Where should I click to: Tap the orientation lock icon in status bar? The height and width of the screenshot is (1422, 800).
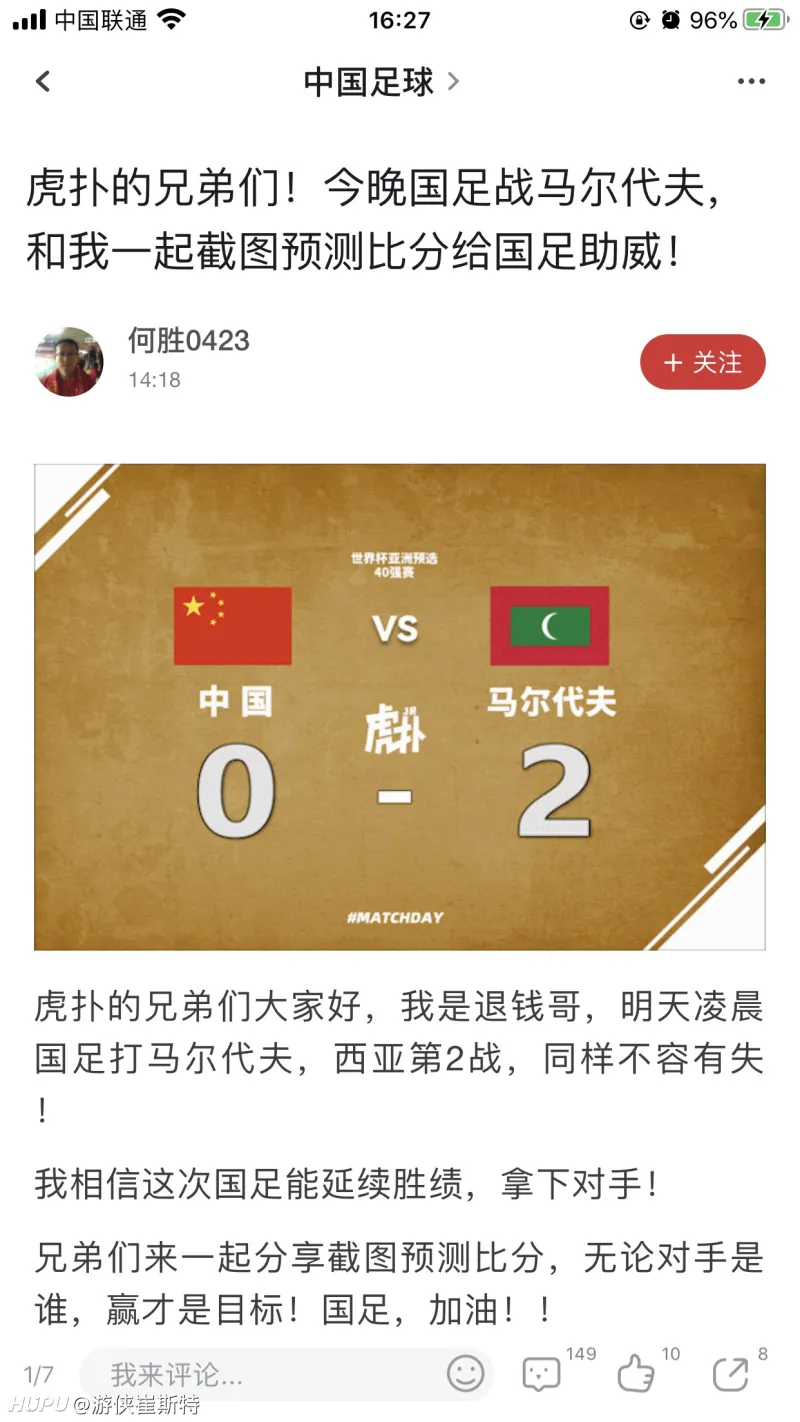point(640,18)
